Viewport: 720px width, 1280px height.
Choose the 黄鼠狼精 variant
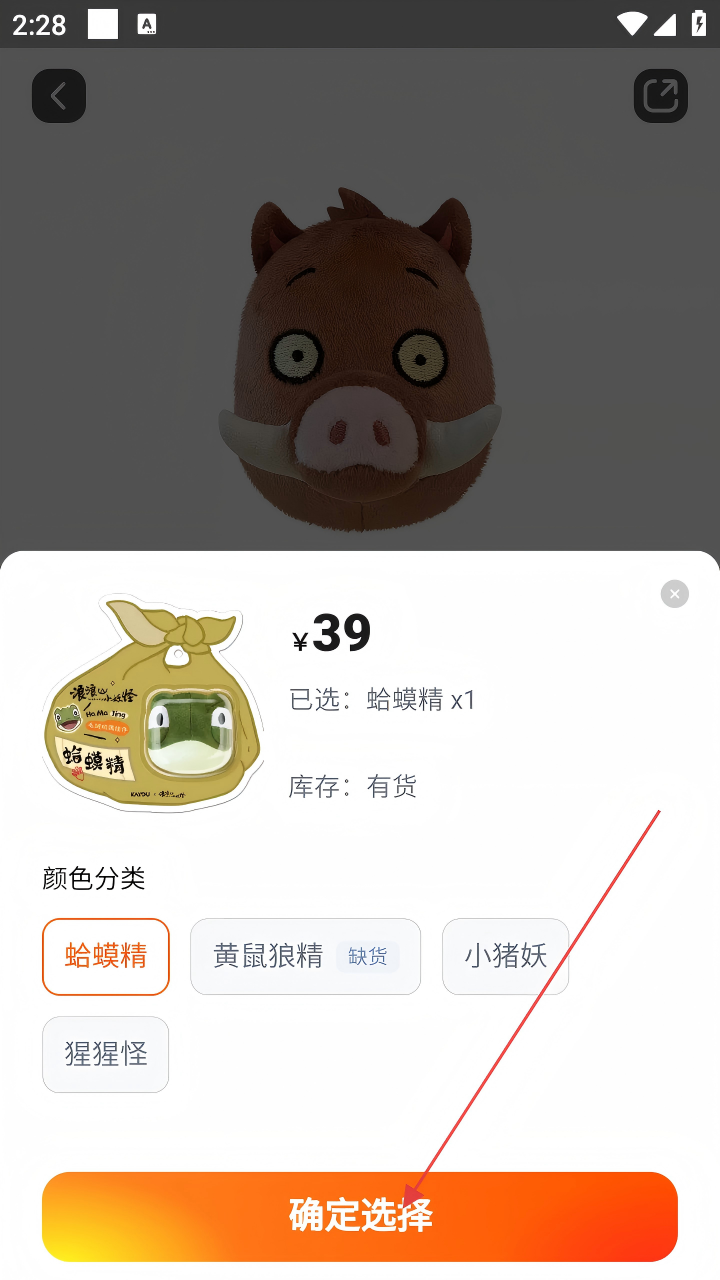305,957
